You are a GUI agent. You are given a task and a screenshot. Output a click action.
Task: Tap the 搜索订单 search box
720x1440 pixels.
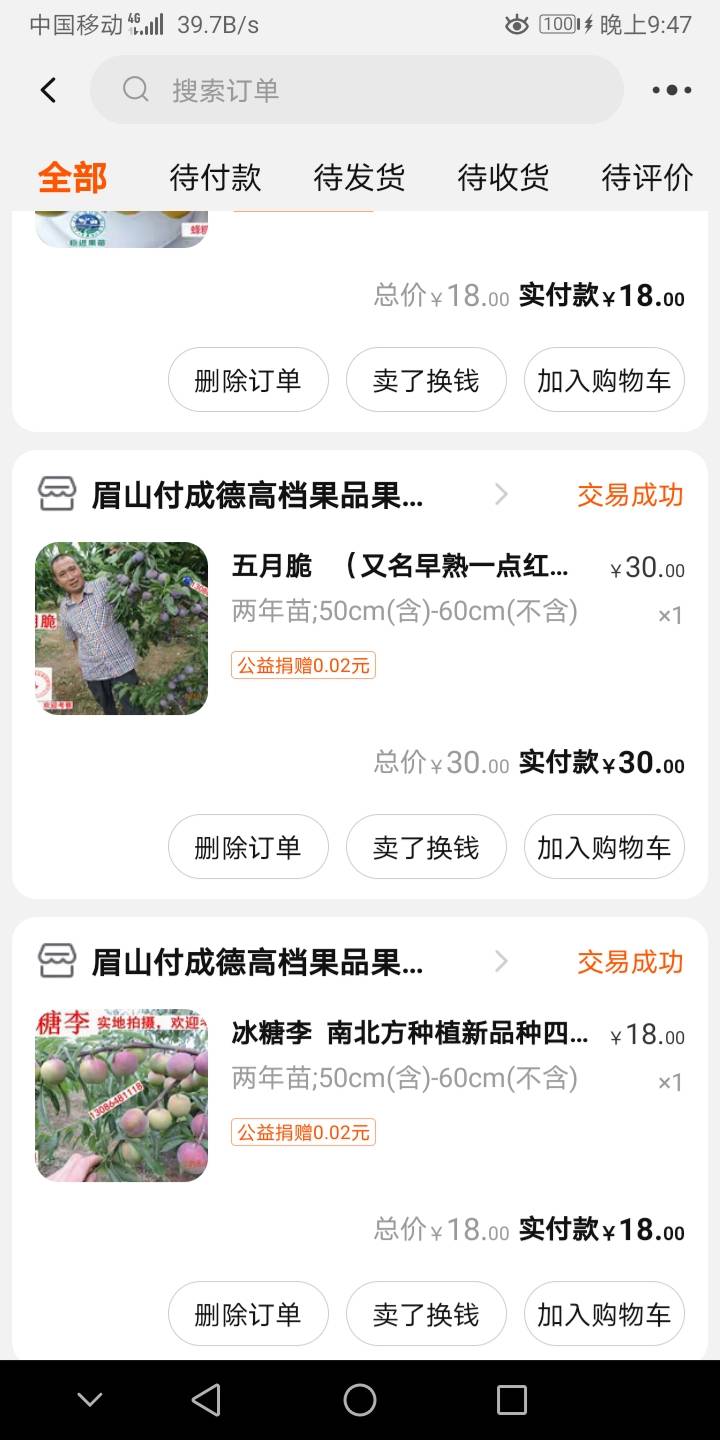pyautogui.click(x=356, y=90)
